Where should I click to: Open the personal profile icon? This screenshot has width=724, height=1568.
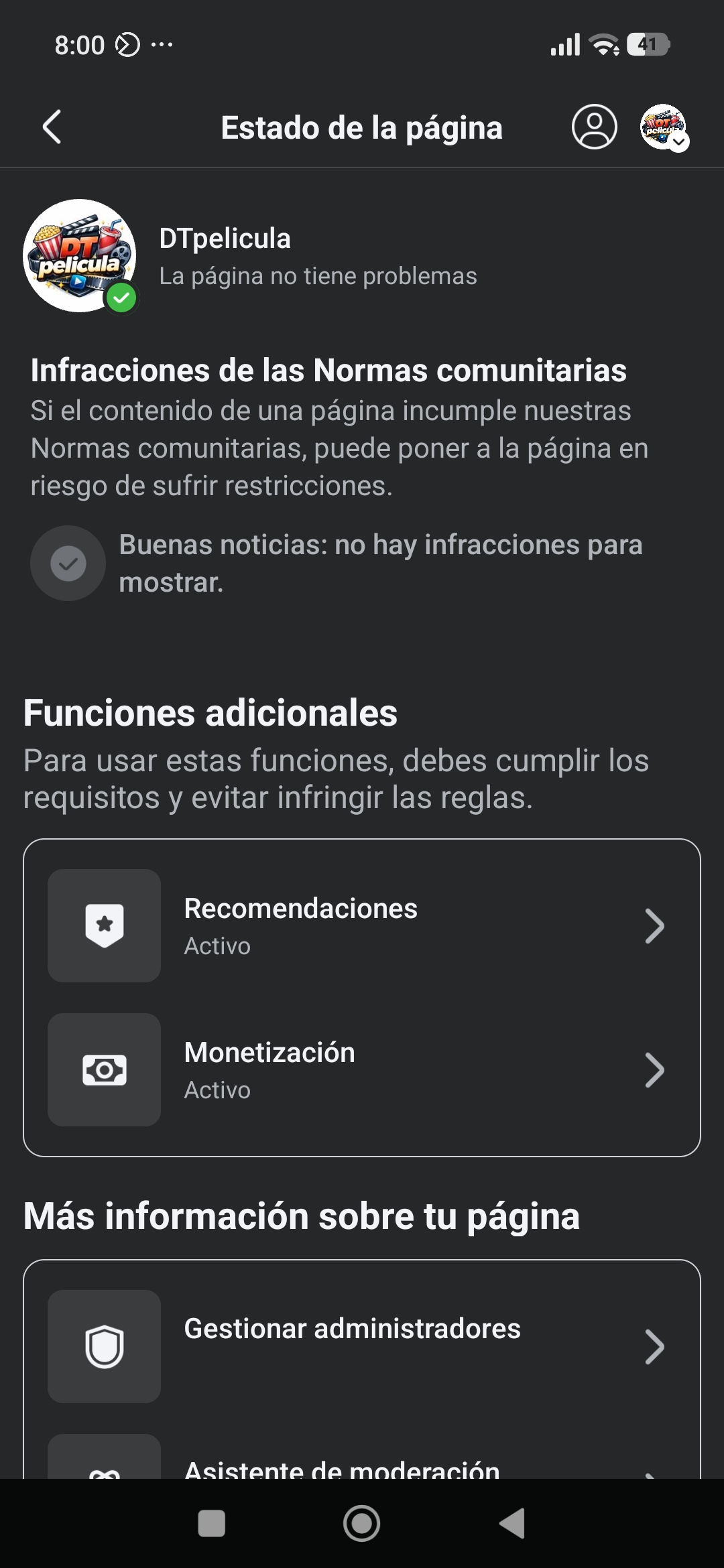[x=594, y=127]
